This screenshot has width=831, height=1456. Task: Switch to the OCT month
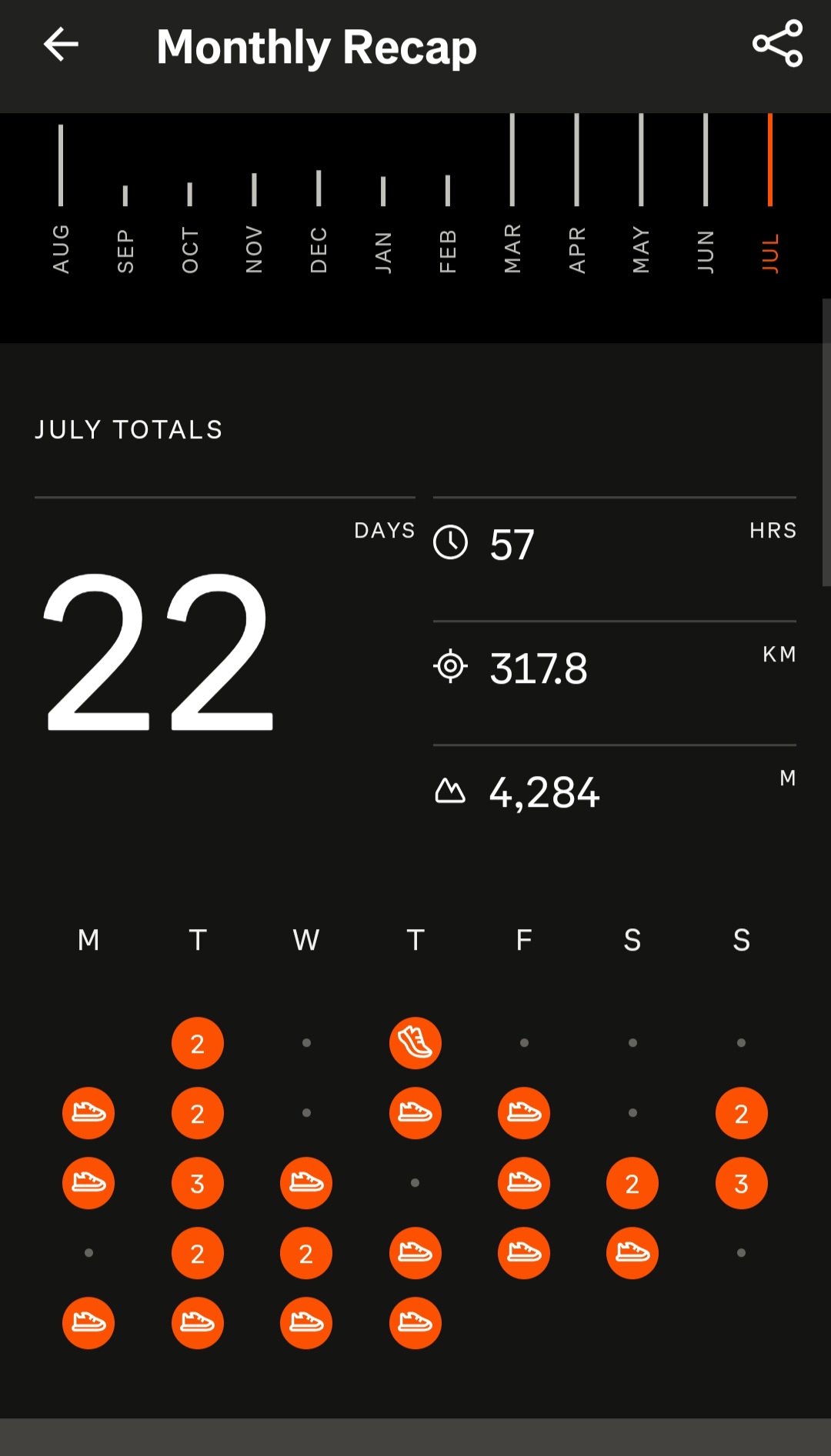point(190,227)
